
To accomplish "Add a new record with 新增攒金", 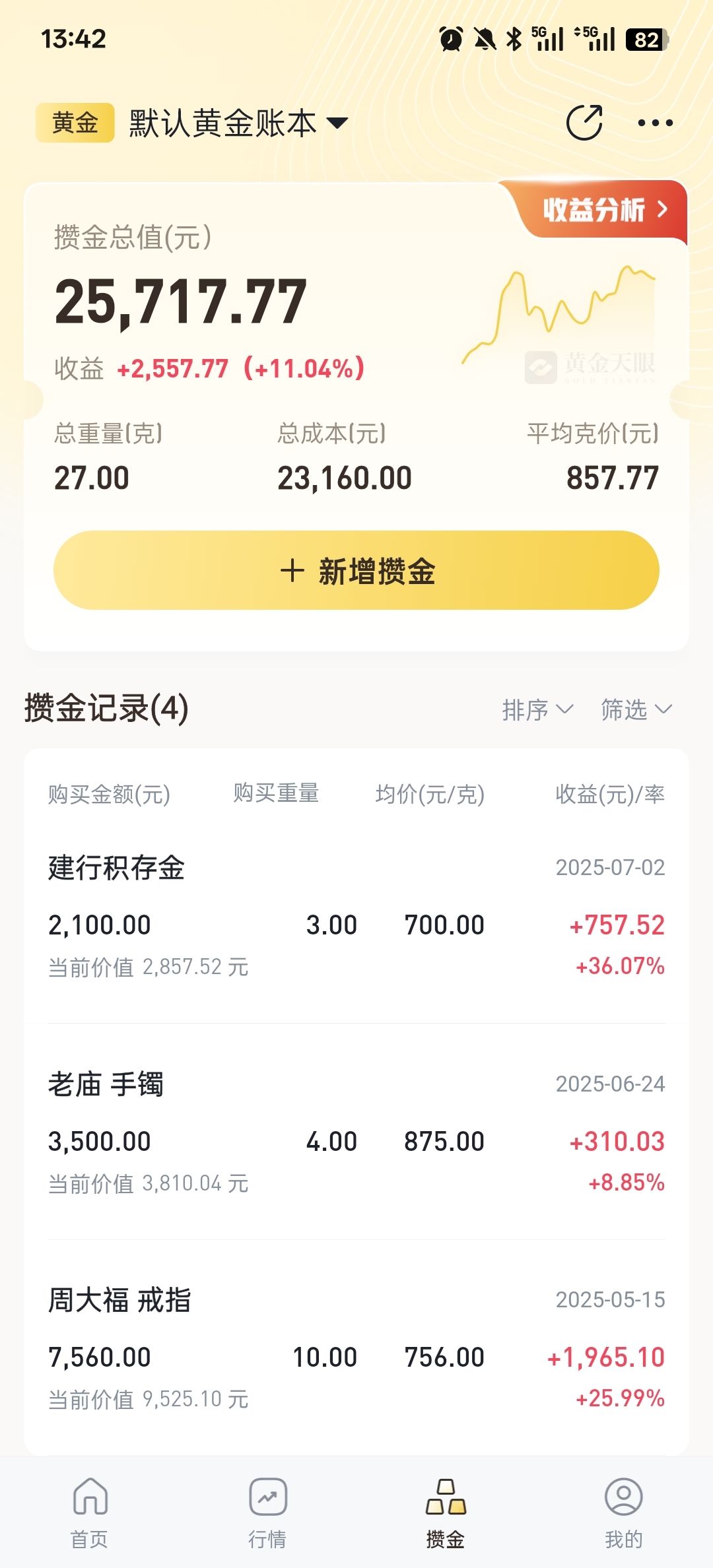I will pos(356,570).
